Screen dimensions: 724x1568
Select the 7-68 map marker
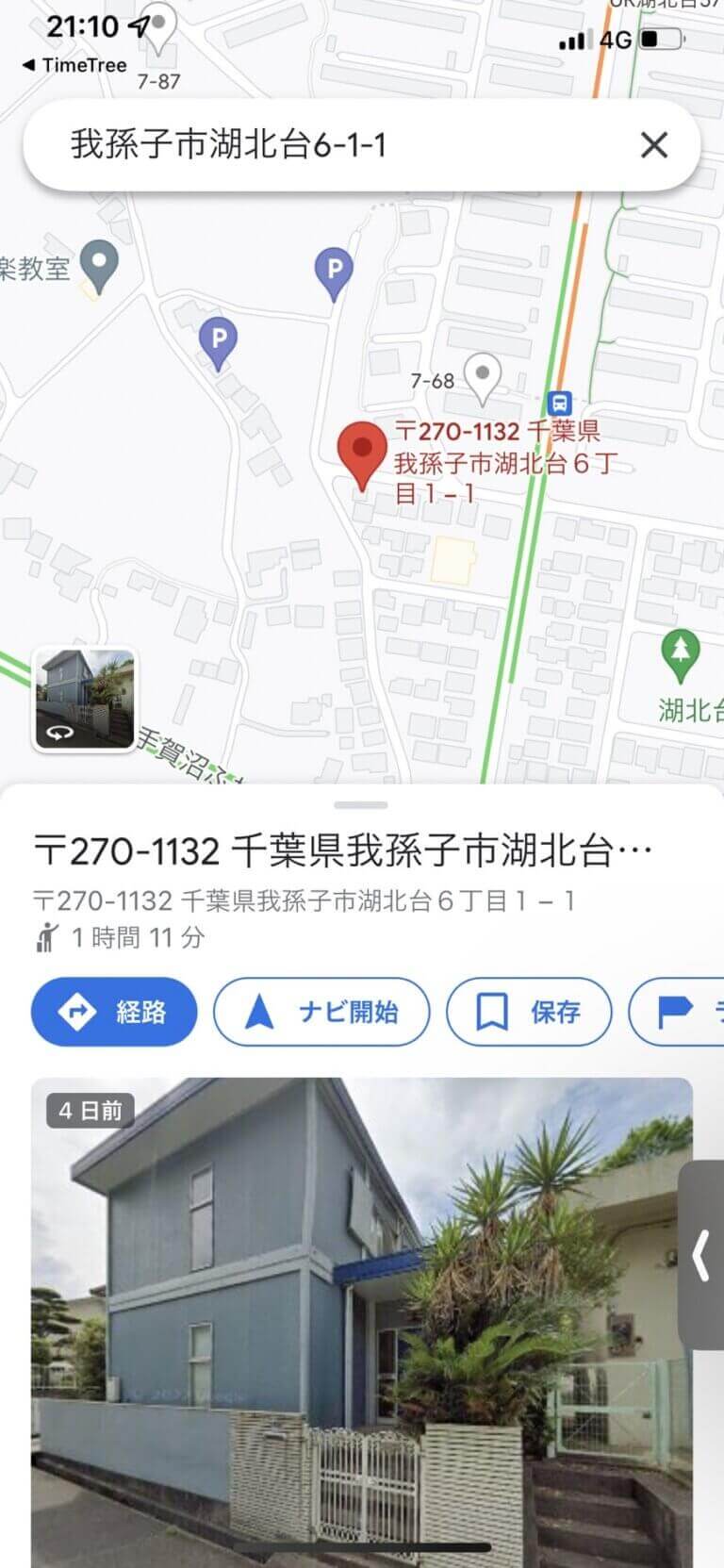[483, 375]
